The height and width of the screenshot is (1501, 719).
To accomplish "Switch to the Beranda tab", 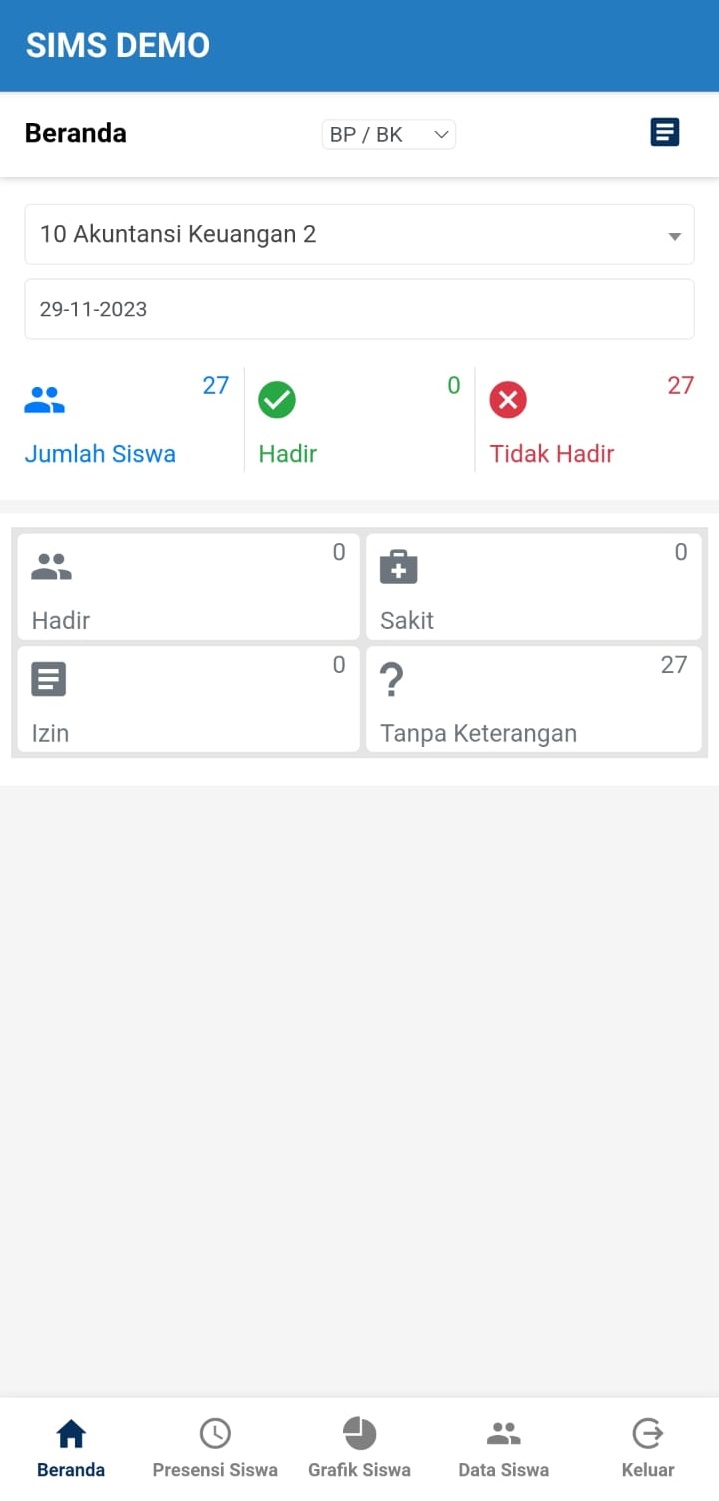I will pos(71,1448).
